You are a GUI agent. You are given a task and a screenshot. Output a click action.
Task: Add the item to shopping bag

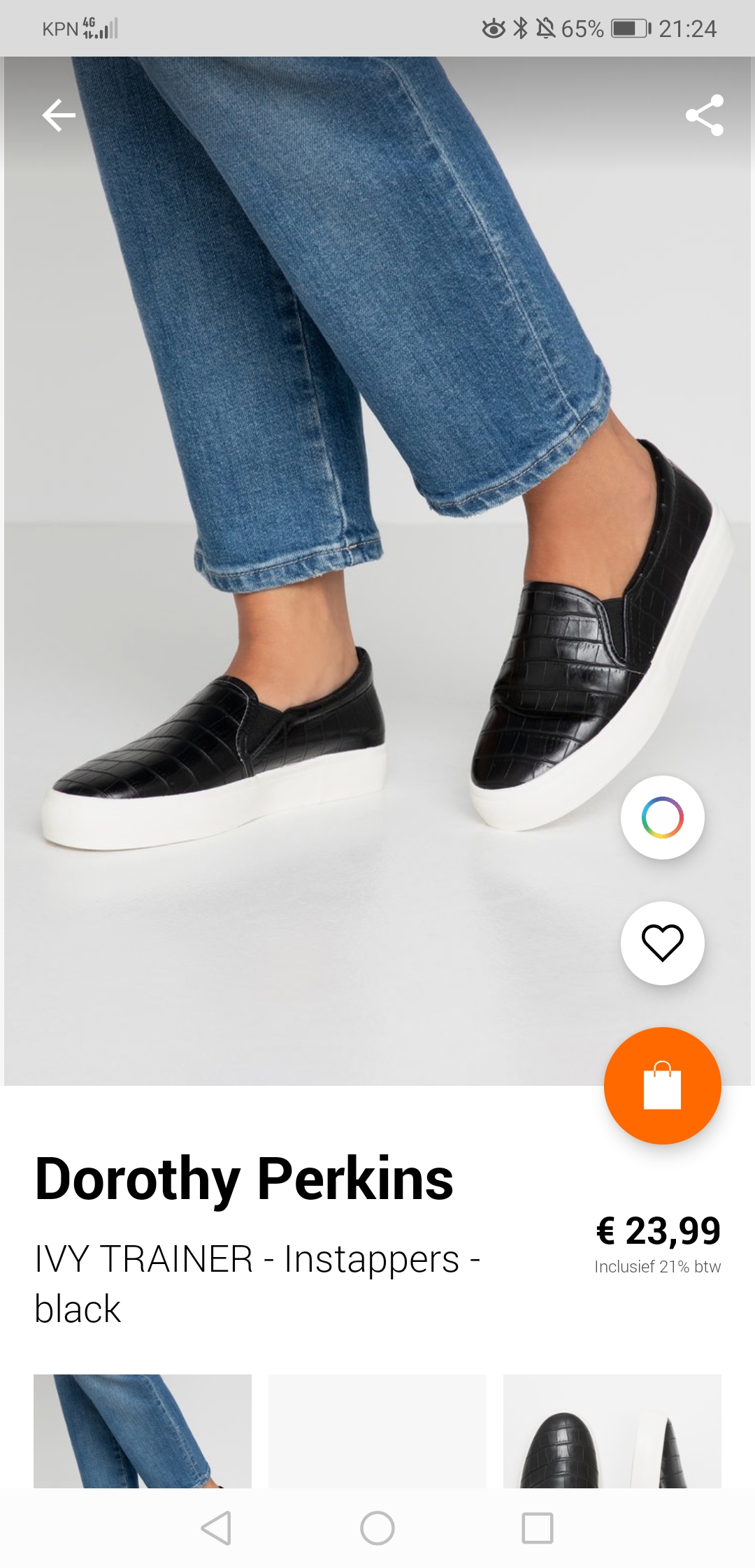[662, 1085]
